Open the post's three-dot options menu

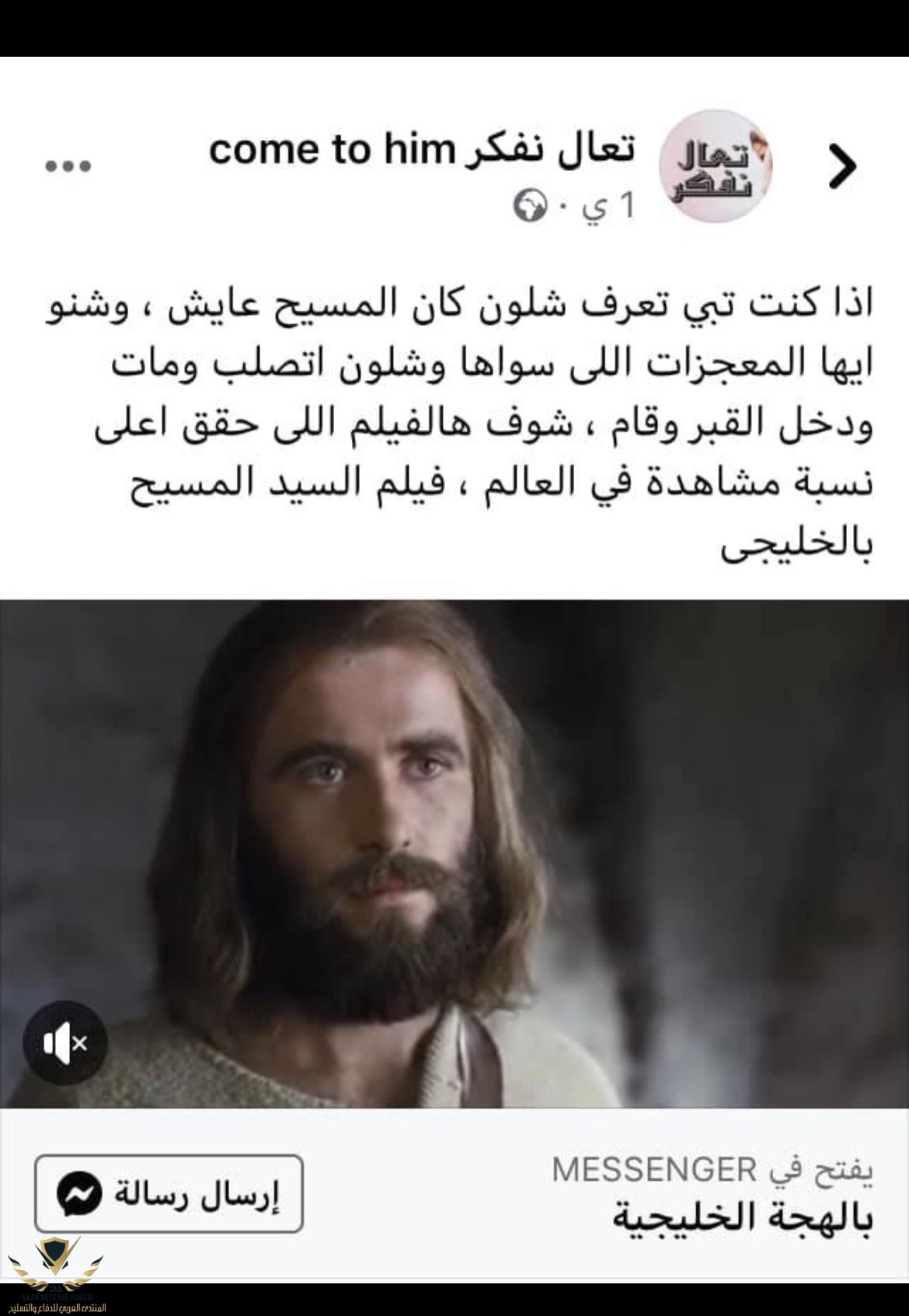(x=68, y=166)
